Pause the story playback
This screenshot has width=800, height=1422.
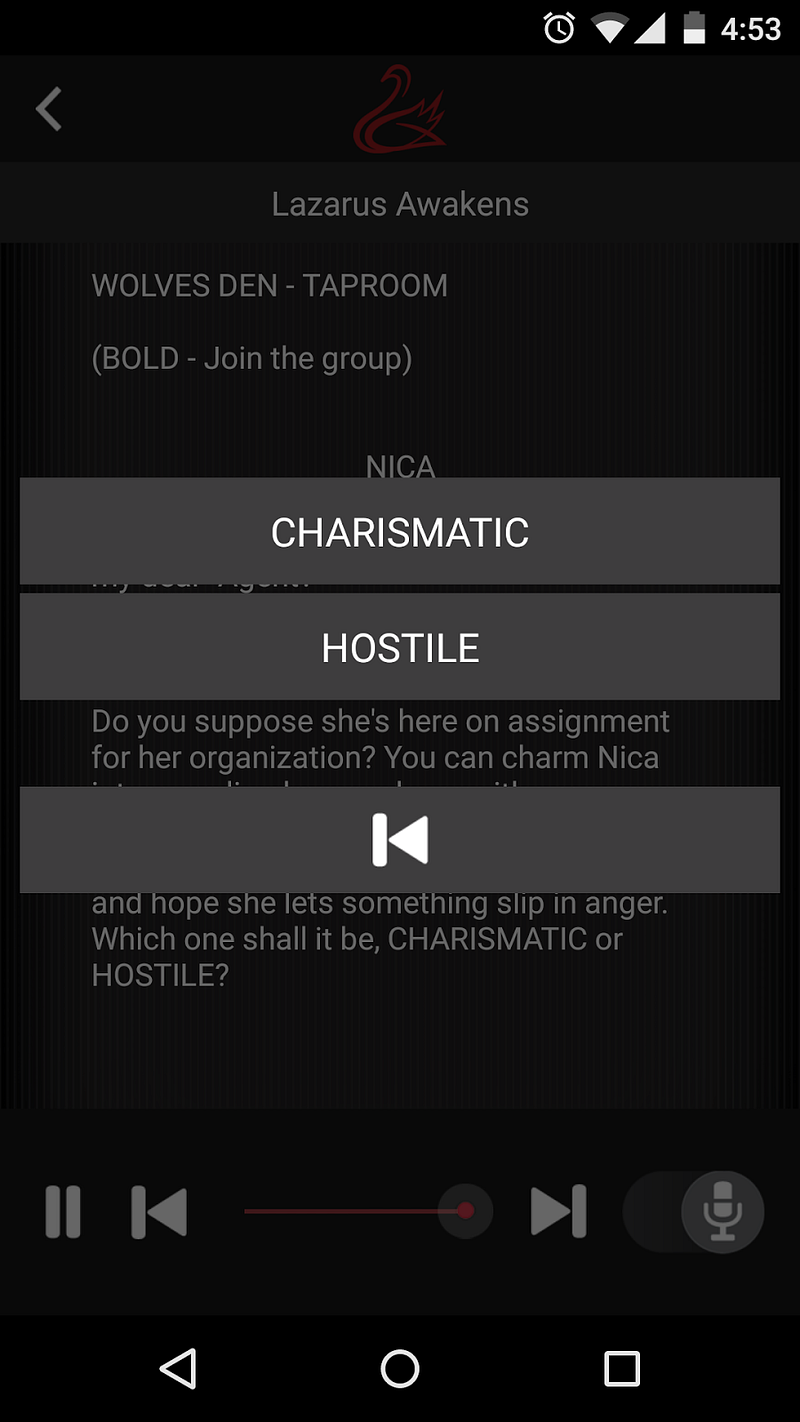[x=63, y=1212]
